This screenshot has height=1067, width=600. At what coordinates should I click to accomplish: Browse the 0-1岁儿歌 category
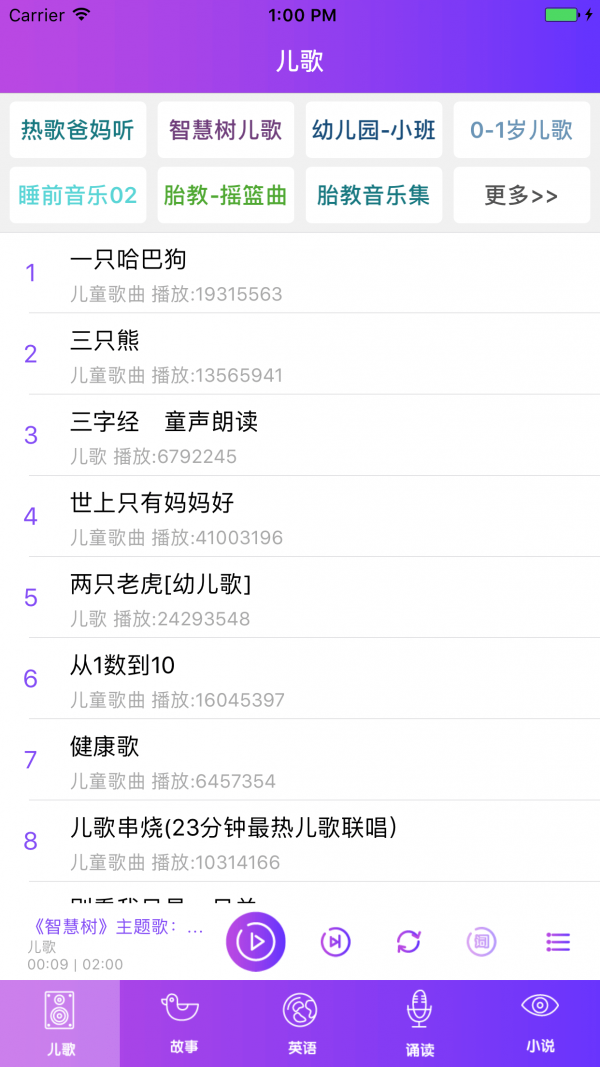pos(522,130)
